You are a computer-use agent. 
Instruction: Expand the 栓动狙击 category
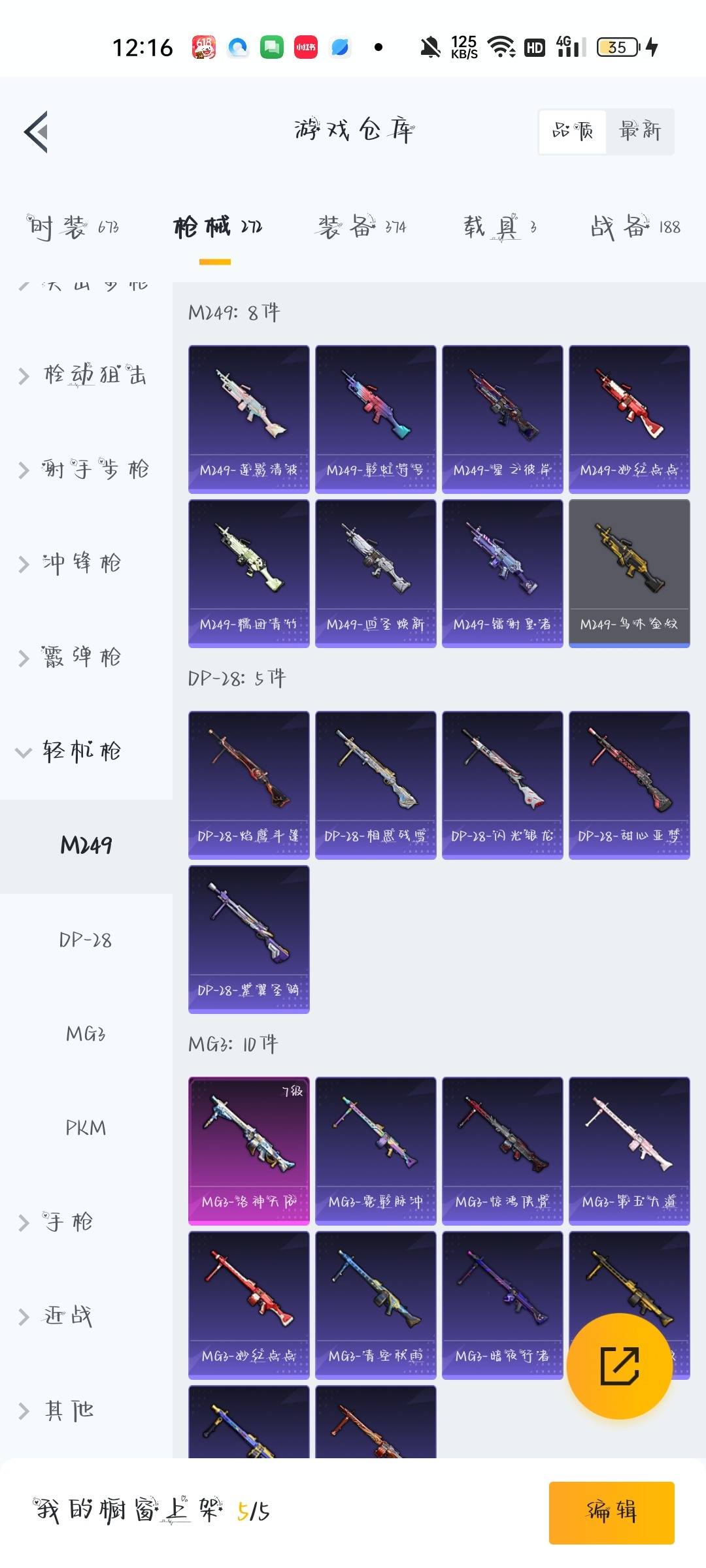click(x=85, y=375)
